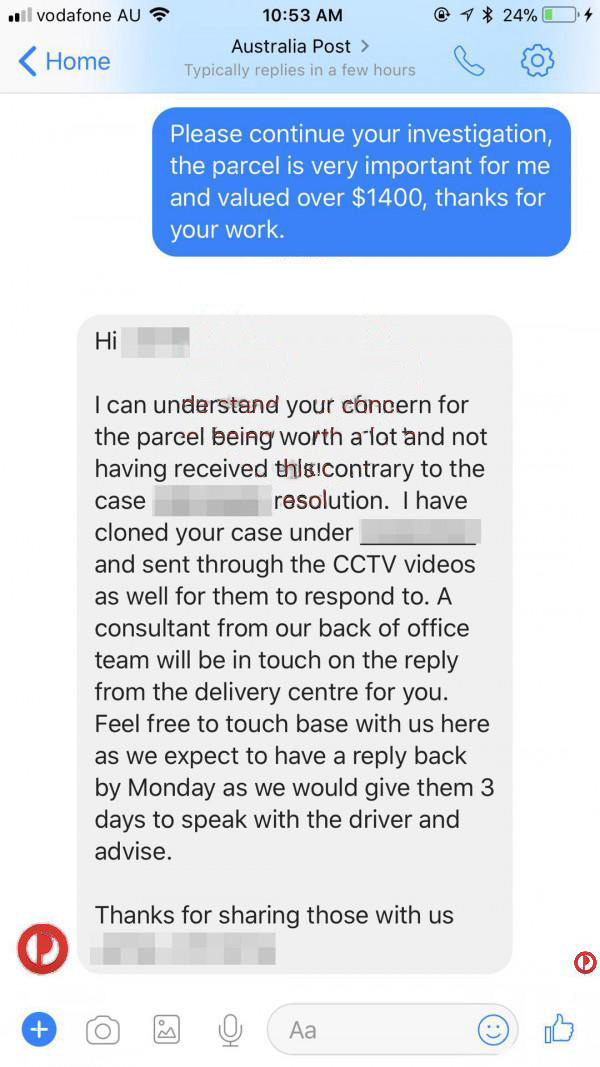
Task: Open the plus attachments menu
Action: [x=39, y=1029]
